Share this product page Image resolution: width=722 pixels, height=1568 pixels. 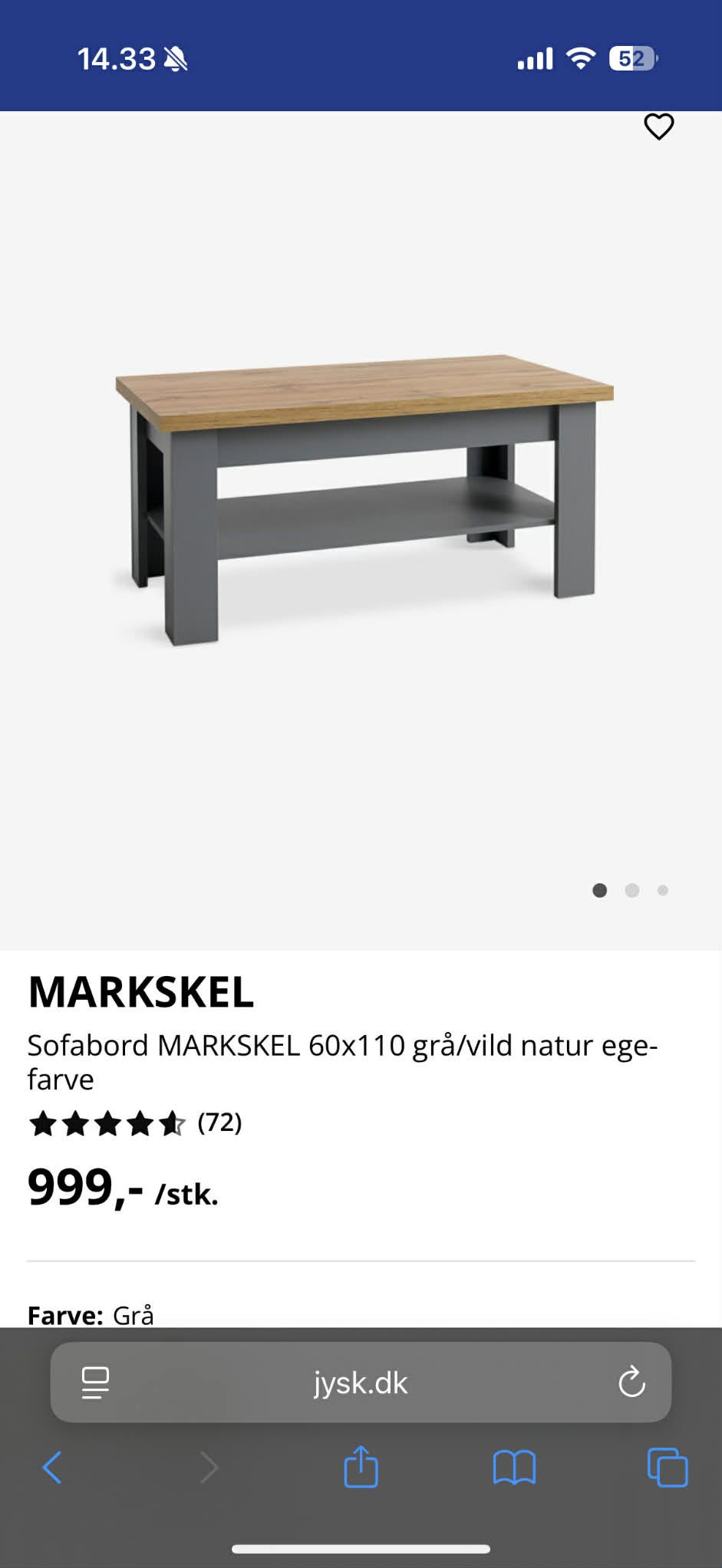pyautogui.click(x=361, y=1468)
